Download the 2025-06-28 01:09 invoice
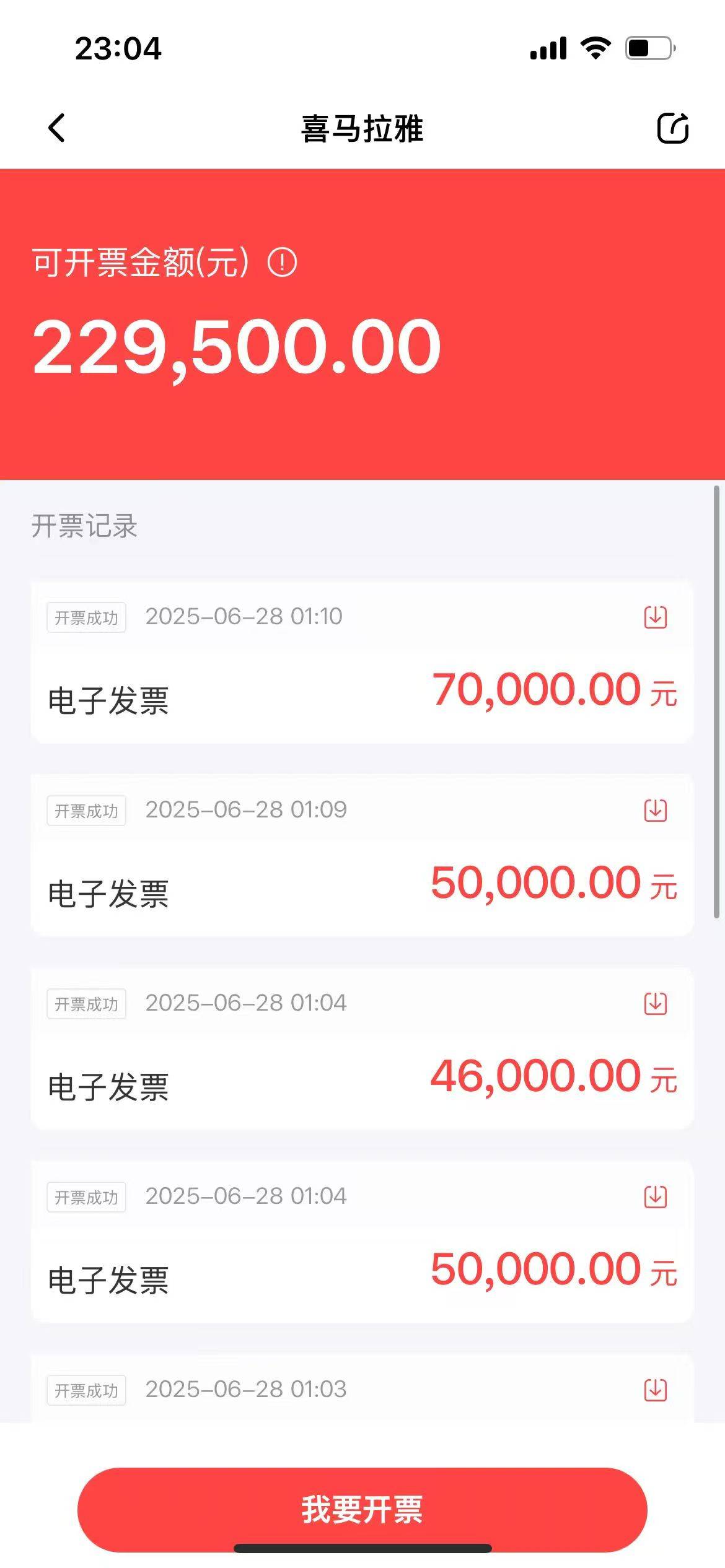The width and height of the screenshot is (725, 1568). pos(655,810)
